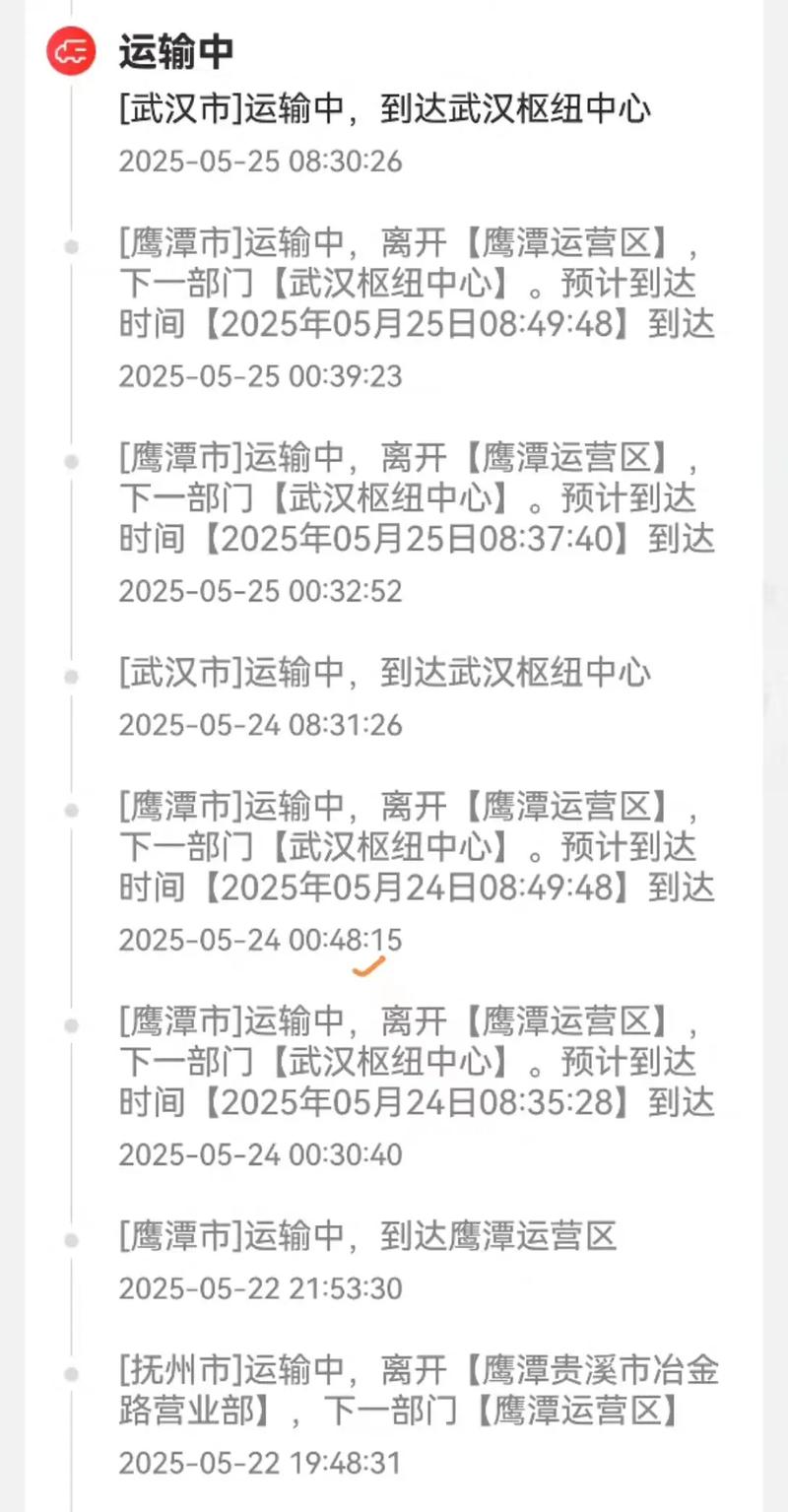Click the timeline dot beside the Fuzhou departure record
Screen dimensions: 788x1512
click(69, 1372)
